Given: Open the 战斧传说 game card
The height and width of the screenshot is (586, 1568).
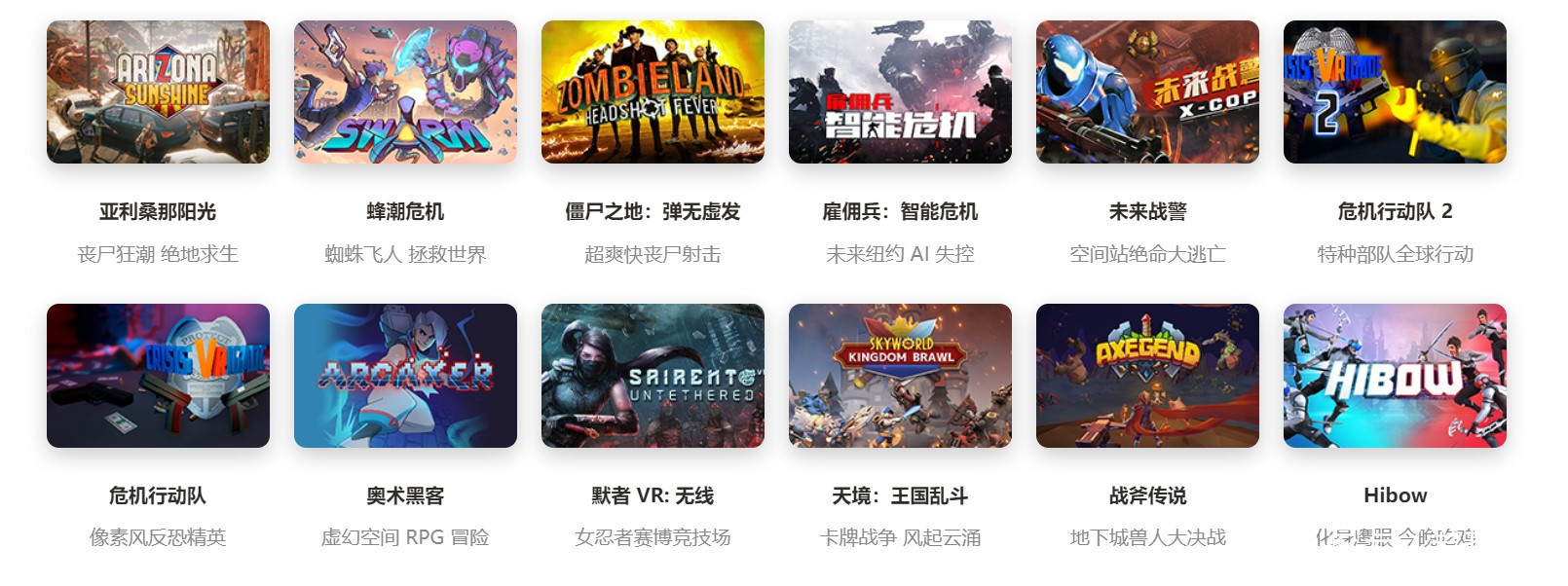Looking at the screenshot, I should 1147,376.
